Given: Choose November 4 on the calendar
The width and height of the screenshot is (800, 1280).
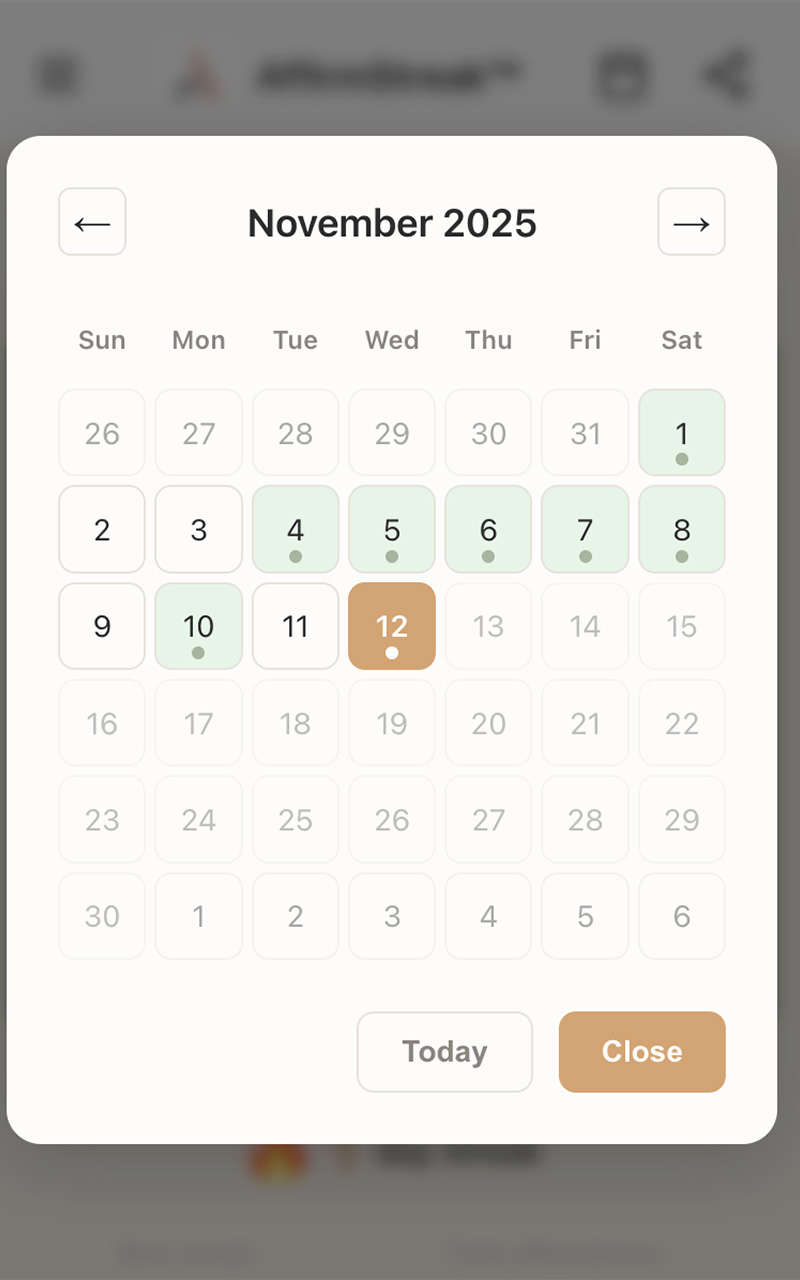Looking at the screenshot, I should click(295, 529).
